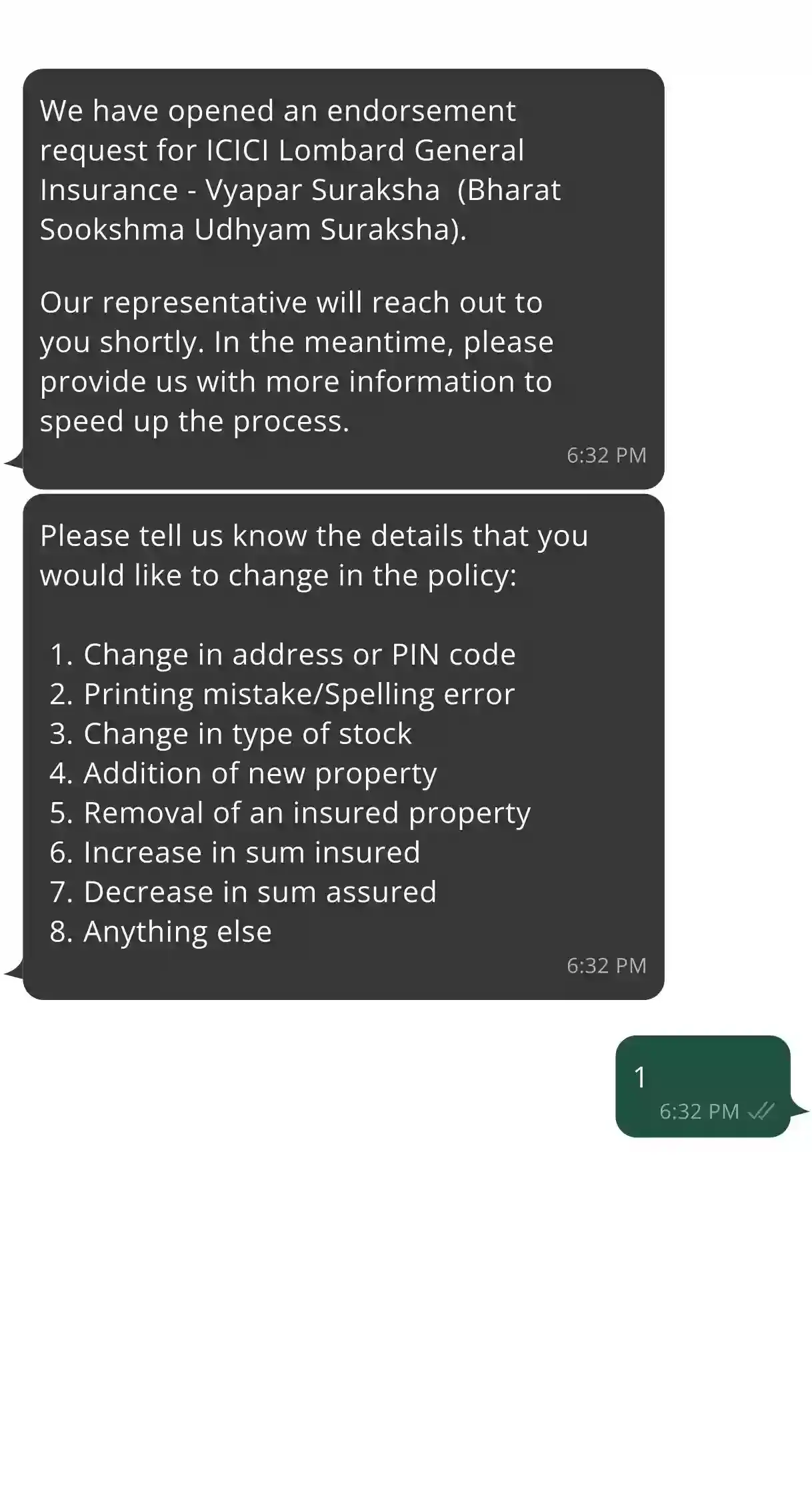Screen dimensions: 812x1508
Task: Select option 5 Removal of an insured property
Action: coord(306,813)
